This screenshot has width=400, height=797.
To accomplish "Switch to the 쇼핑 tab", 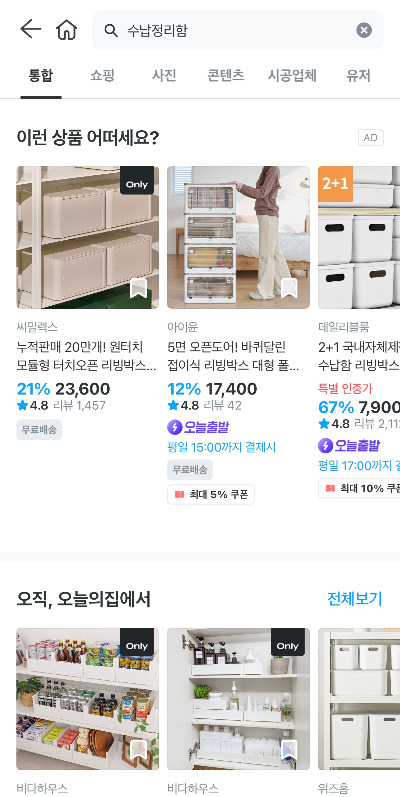I will click(x=103, y=76).
